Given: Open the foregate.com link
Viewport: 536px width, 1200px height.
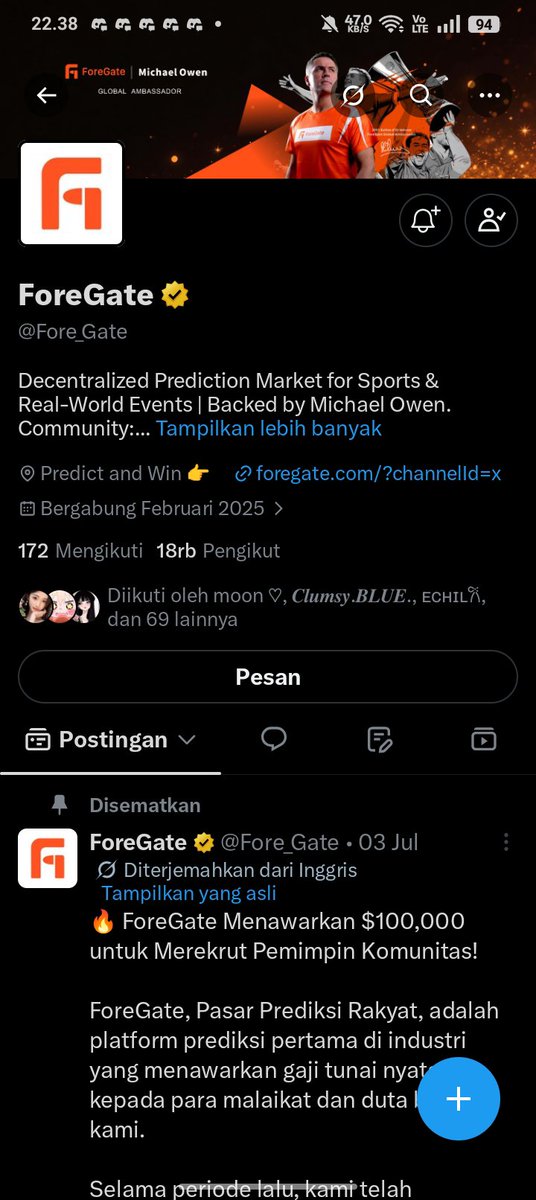Looking at the screenshot, I should coord(368,474).
